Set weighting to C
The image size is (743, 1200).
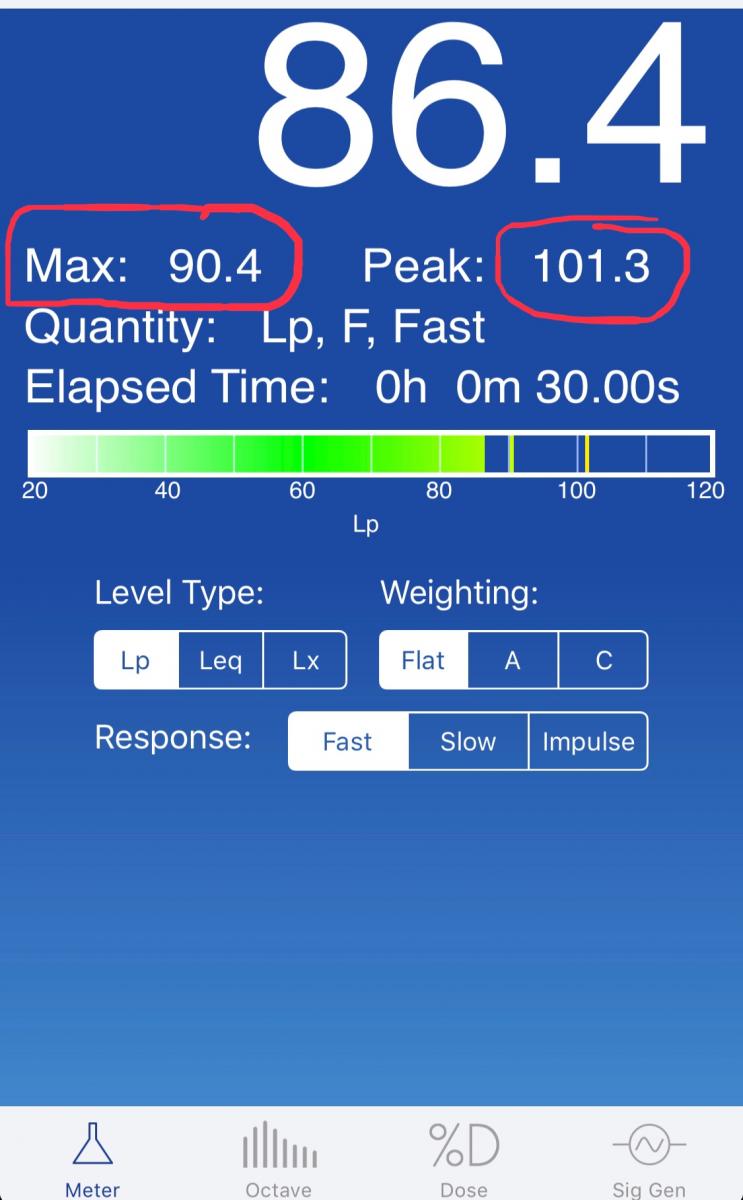pos(603,661)
